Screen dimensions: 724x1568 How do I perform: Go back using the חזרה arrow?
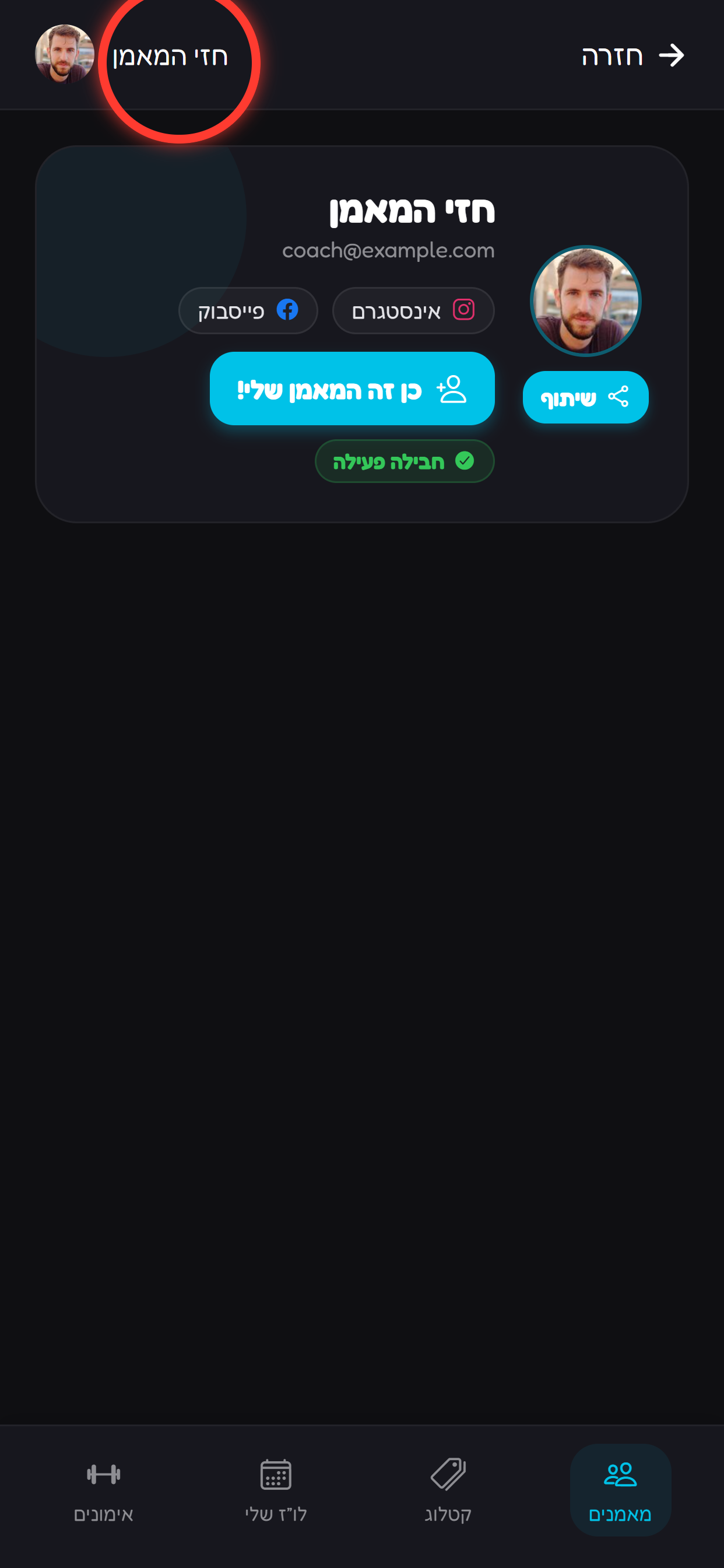[632, 55]
